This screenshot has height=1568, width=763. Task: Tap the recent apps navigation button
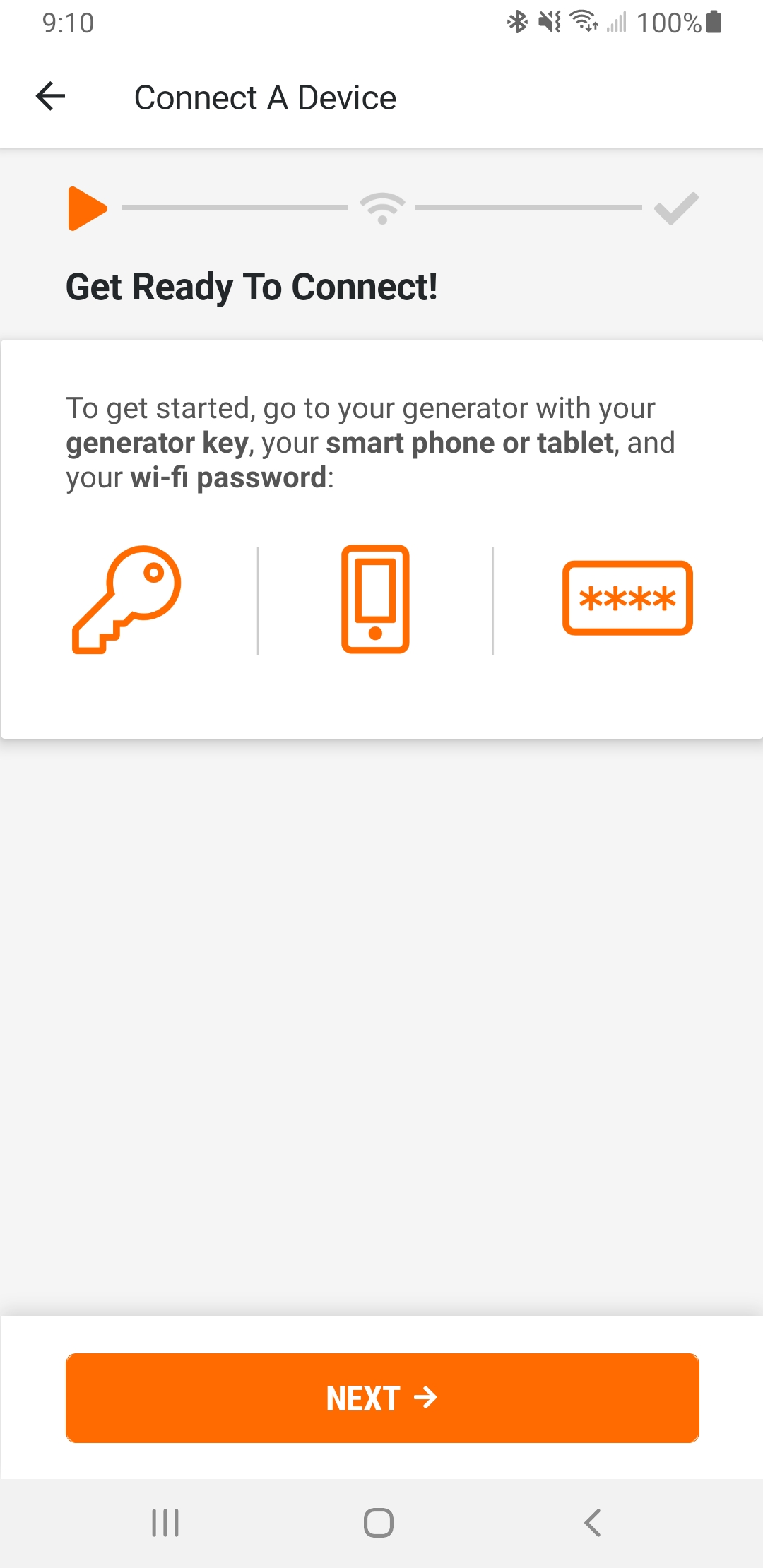tap(164, 1524)
